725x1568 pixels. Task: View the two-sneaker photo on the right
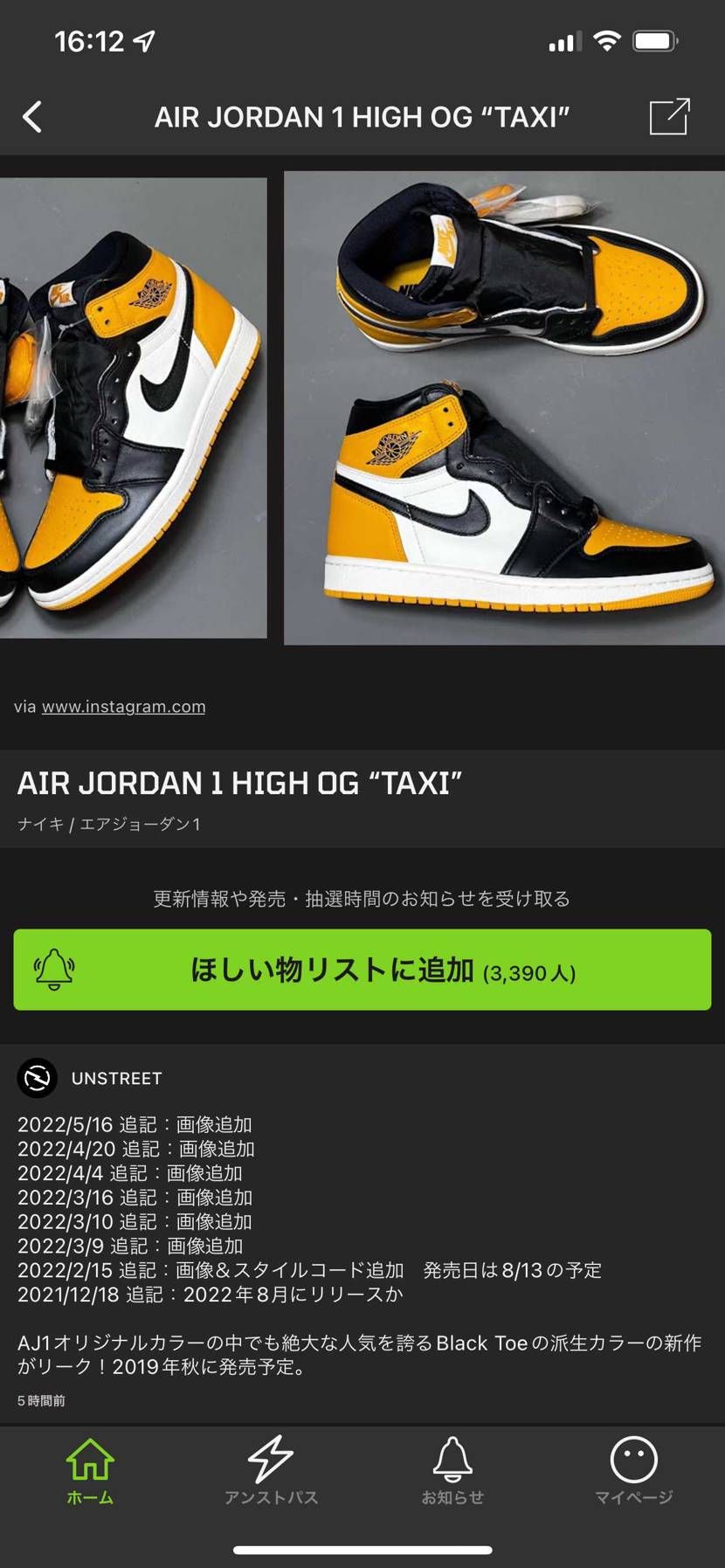pos(504,408)
